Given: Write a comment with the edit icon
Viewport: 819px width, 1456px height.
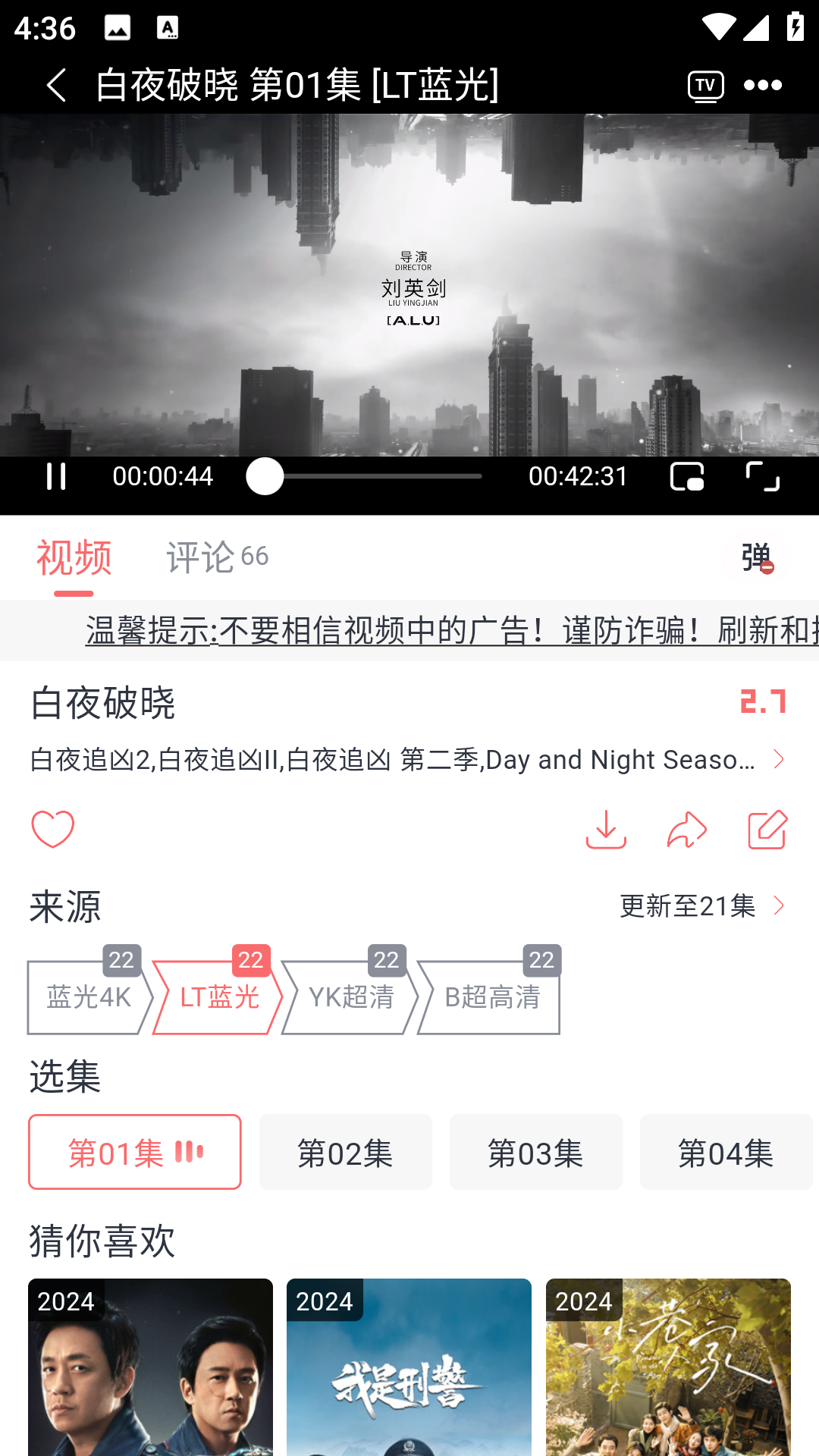Looking at the screenshot, I should point(767,829).
